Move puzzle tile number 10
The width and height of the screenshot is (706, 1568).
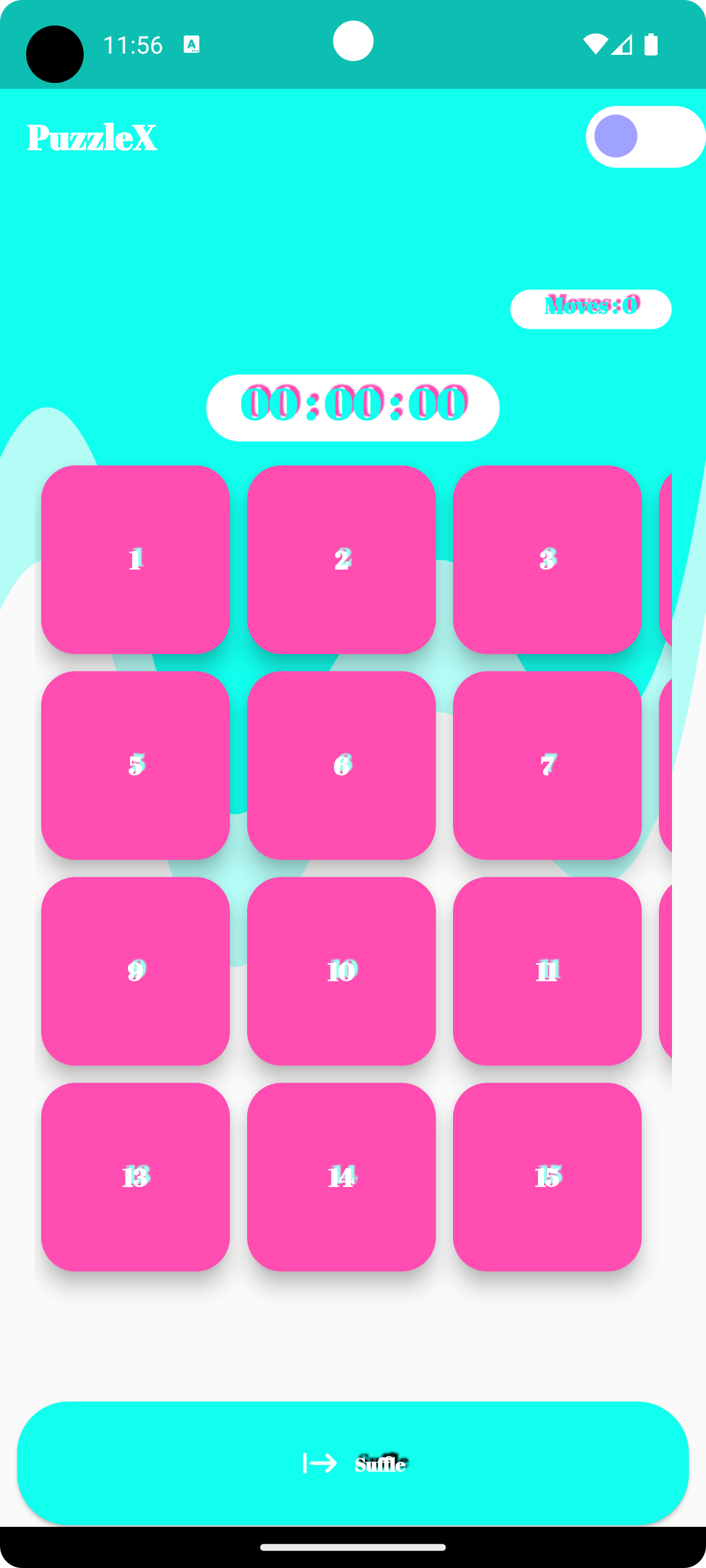click(341, 971)
